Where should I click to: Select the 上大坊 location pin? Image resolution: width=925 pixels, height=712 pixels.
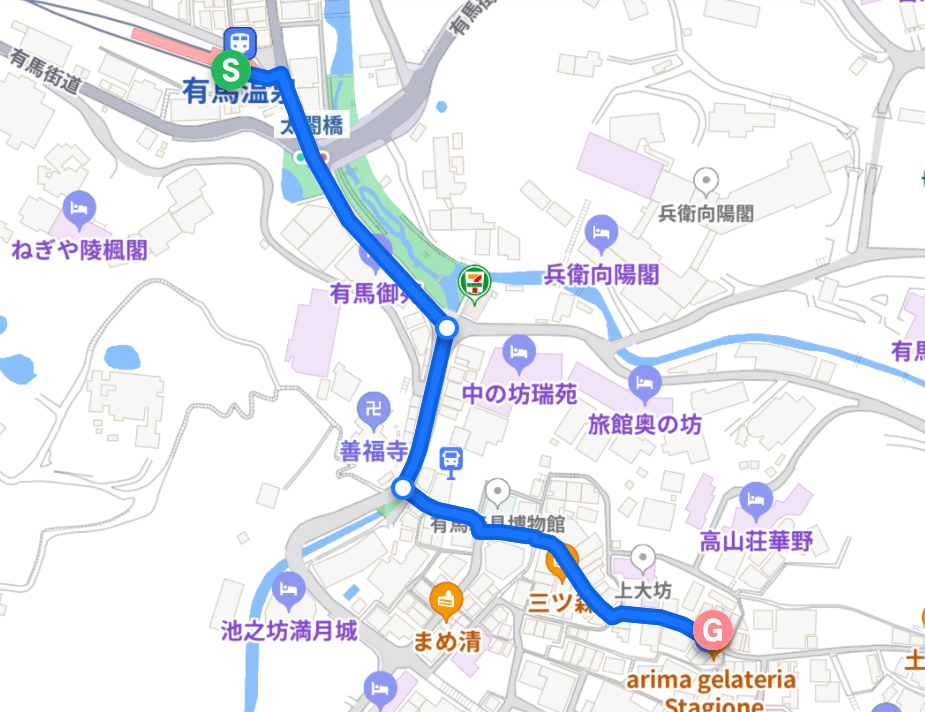[644, 557]
